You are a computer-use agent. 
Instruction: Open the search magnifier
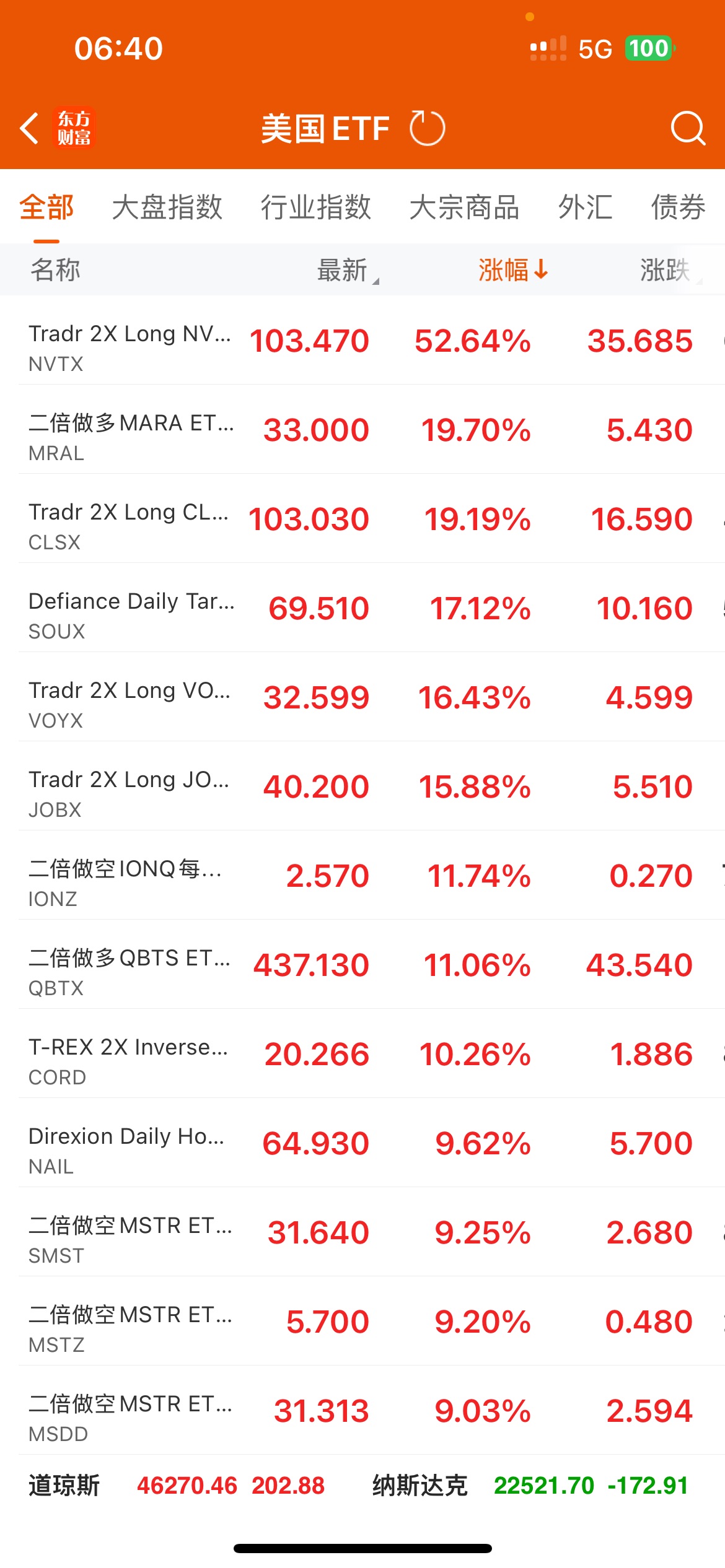point(687,129)
